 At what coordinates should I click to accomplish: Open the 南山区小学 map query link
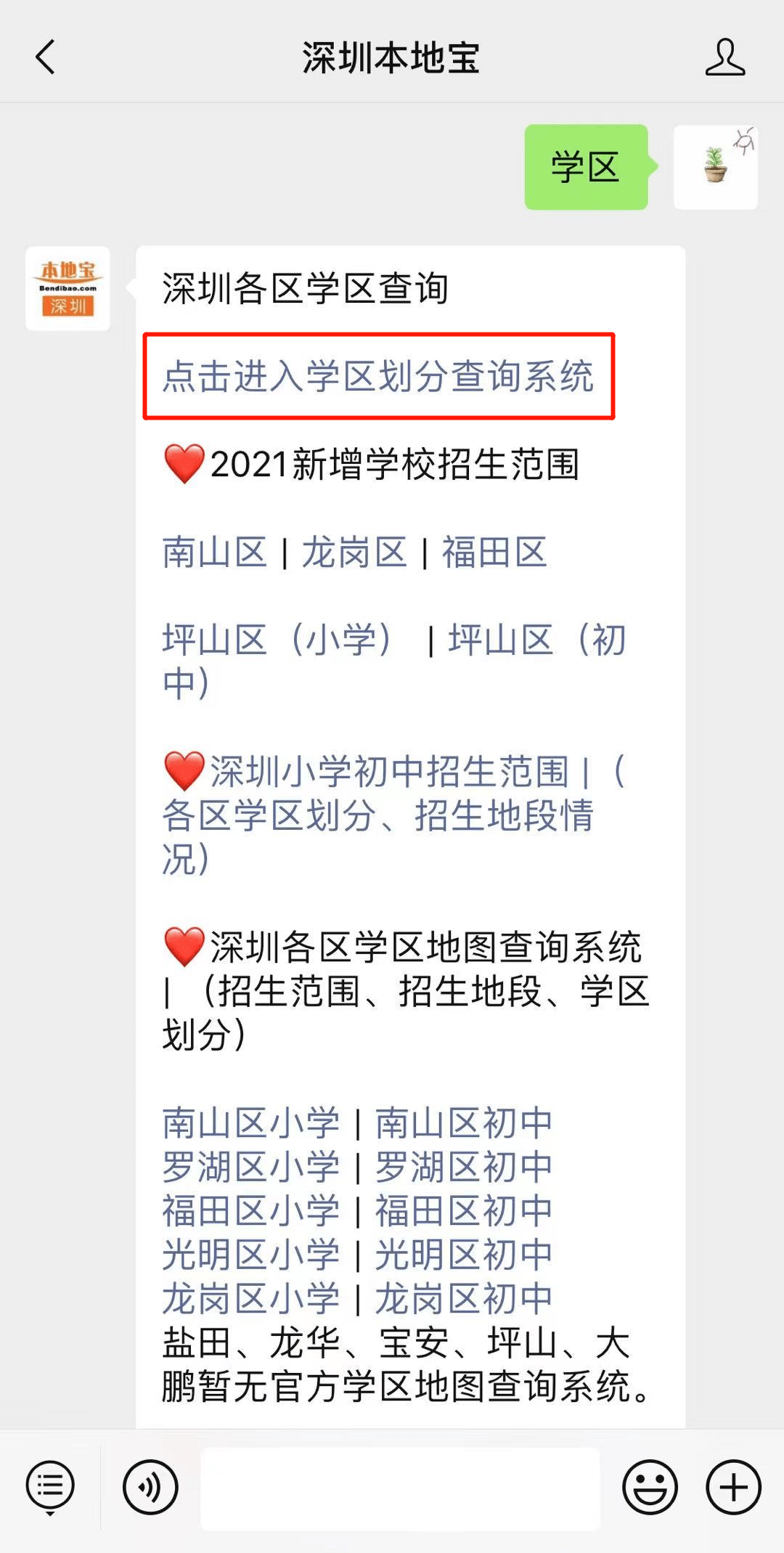pyautogui.click(x=250, y=1123)
